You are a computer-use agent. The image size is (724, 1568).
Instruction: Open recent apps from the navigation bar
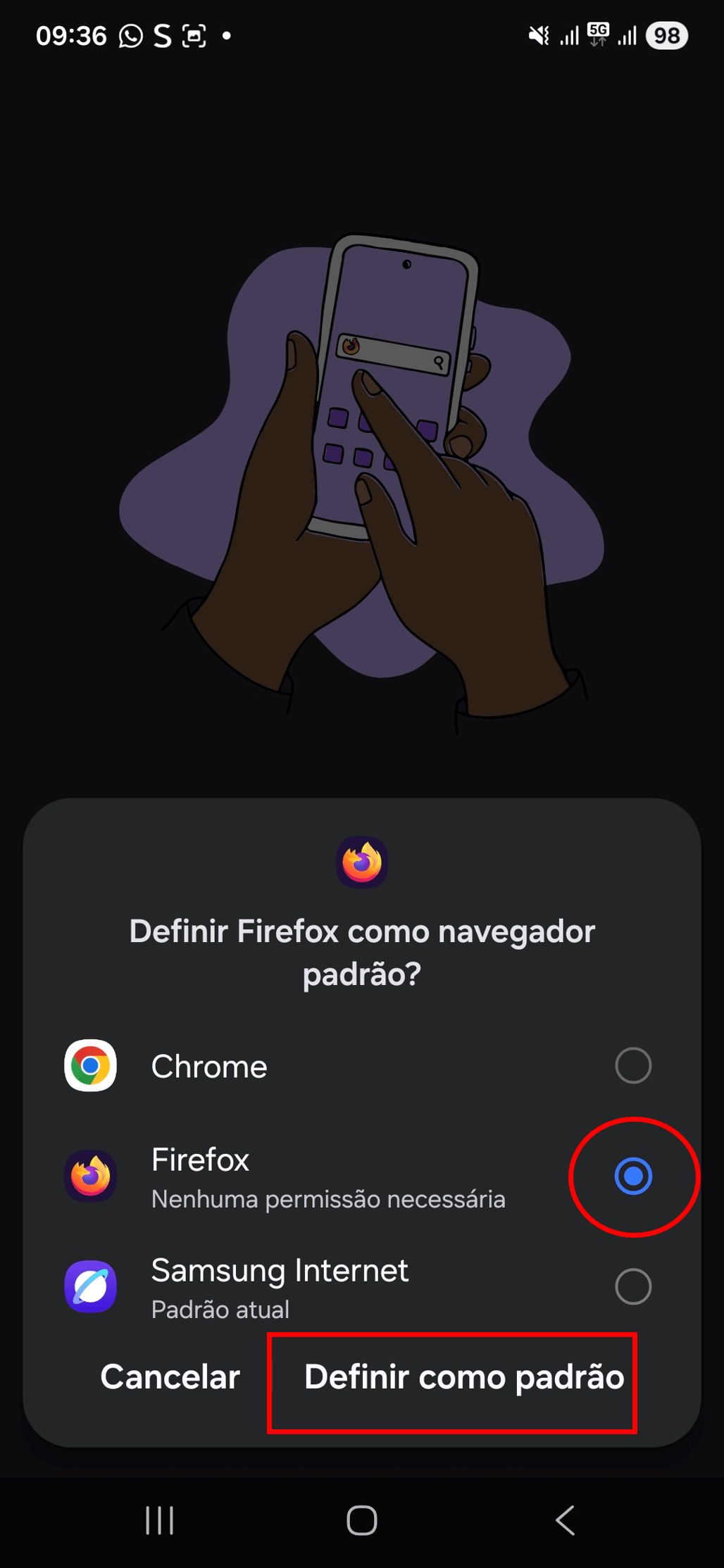pyautogui.click(x=160, y=1520)
